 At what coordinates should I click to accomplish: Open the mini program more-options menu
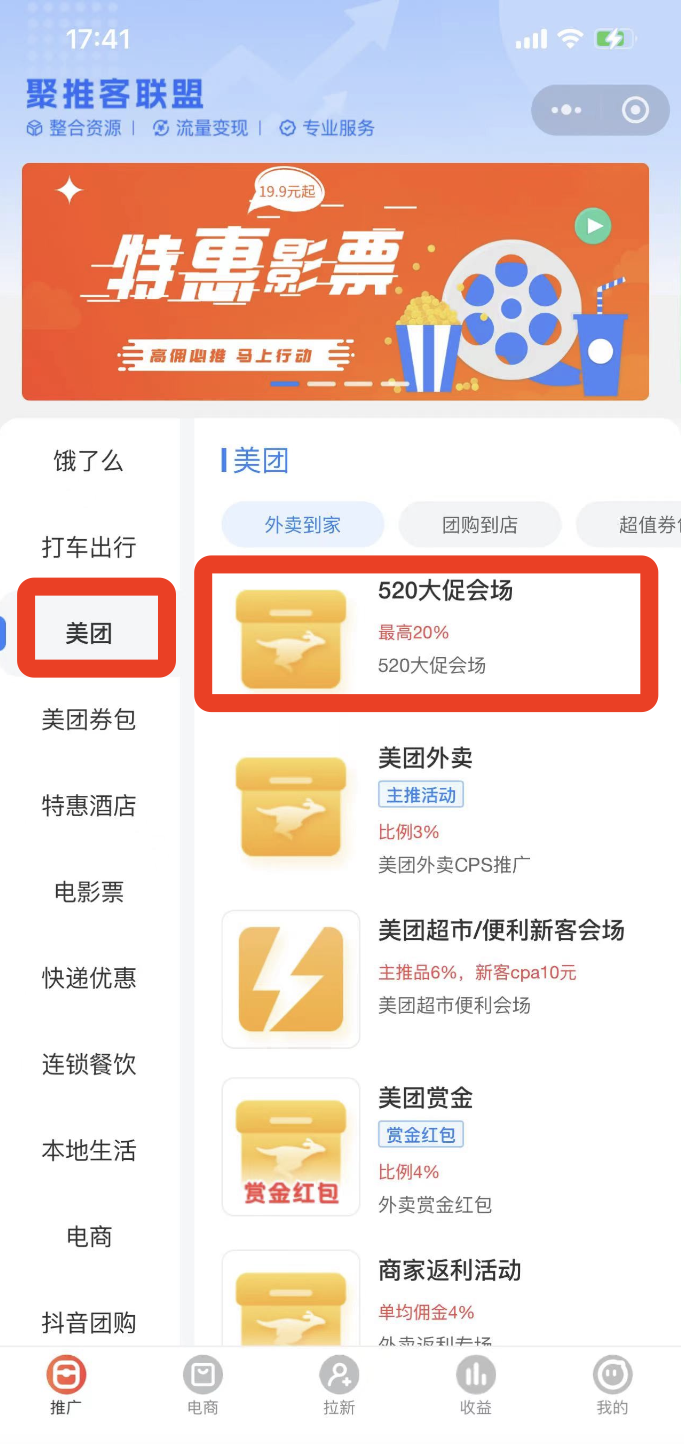[x=565, y=110]
